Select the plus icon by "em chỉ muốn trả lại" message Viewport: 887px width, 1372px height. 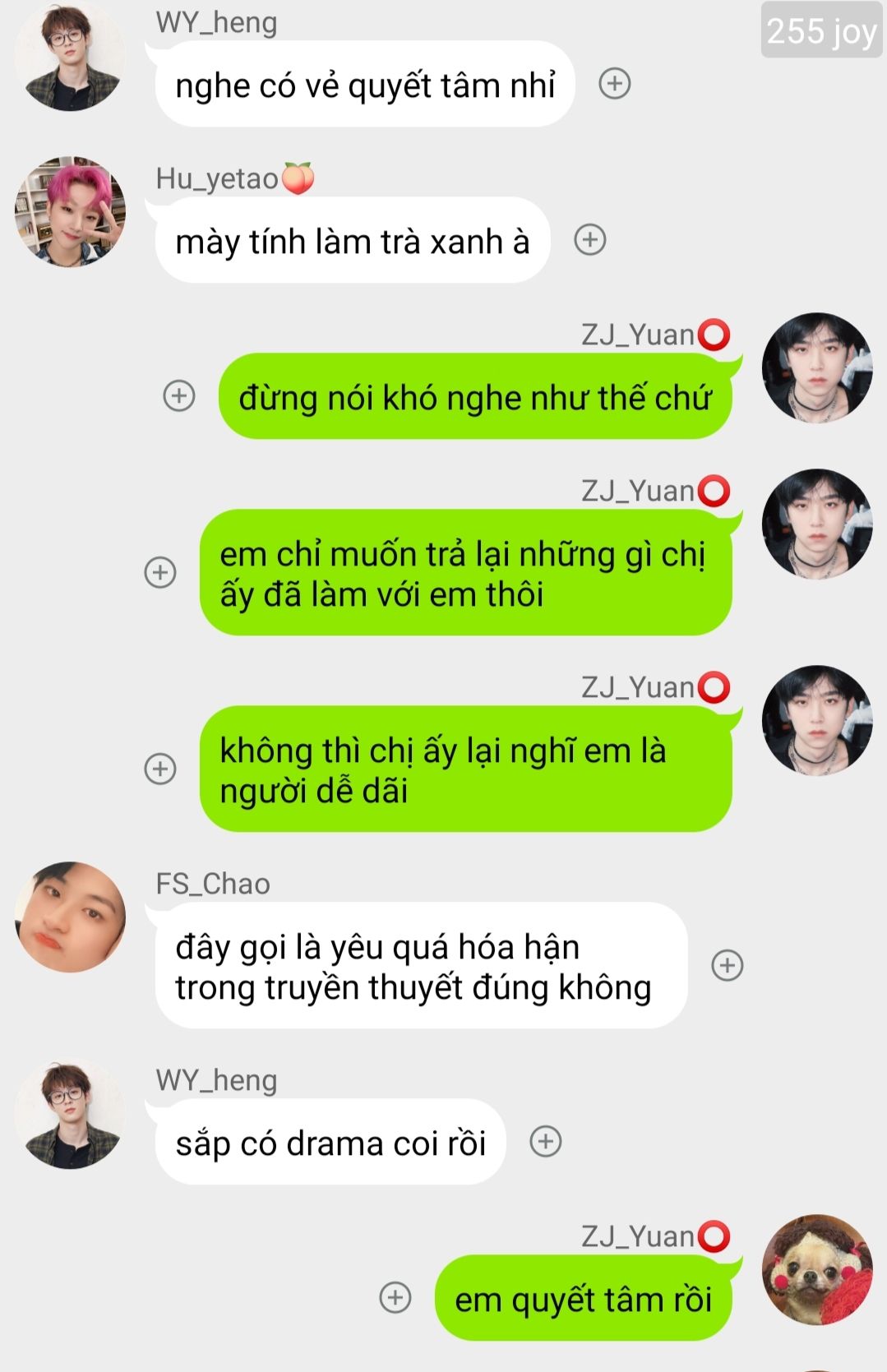coord(160,572)
